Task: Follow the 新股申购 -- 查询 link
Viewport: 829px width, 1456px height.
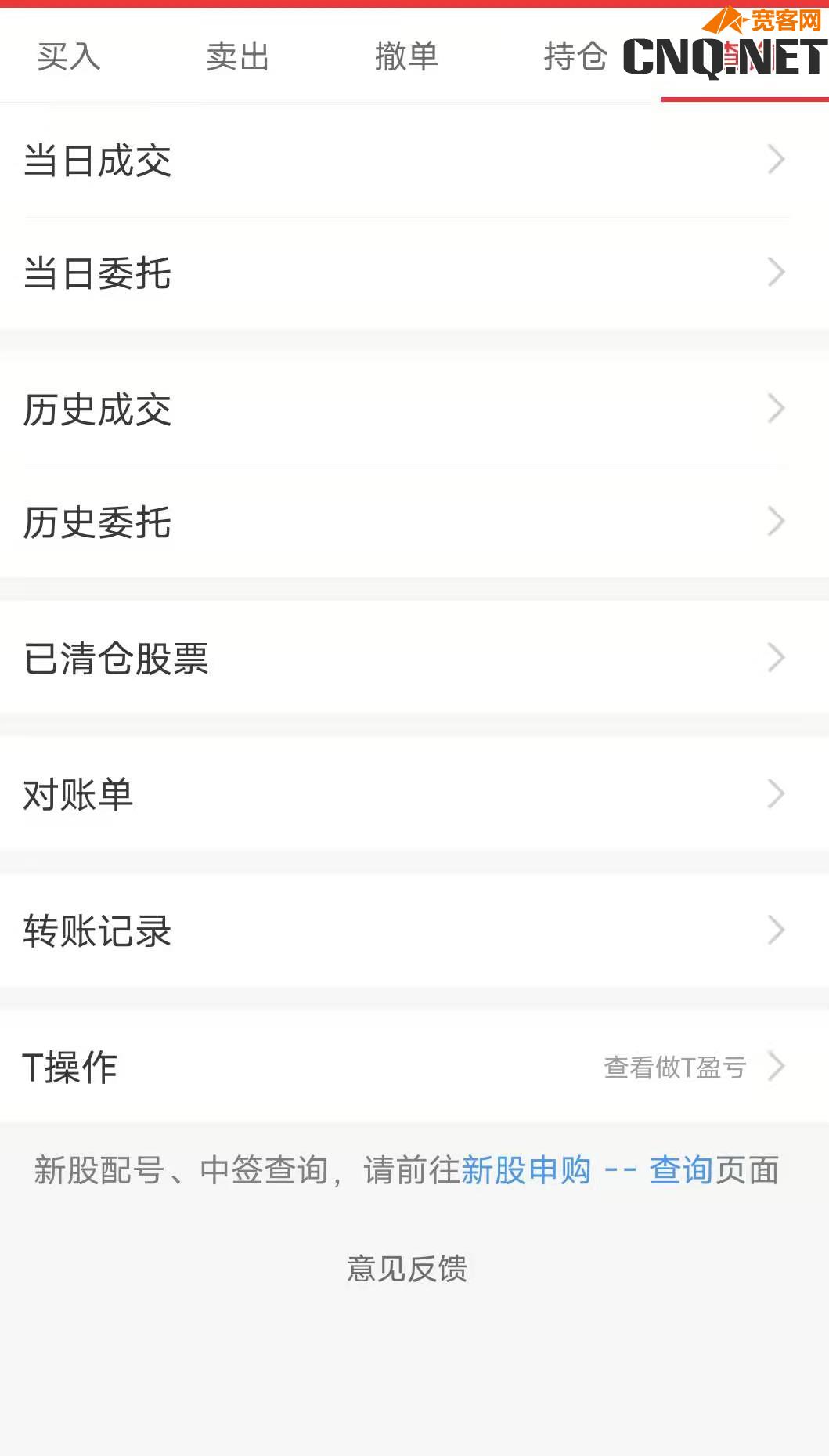Action: 586,1170
